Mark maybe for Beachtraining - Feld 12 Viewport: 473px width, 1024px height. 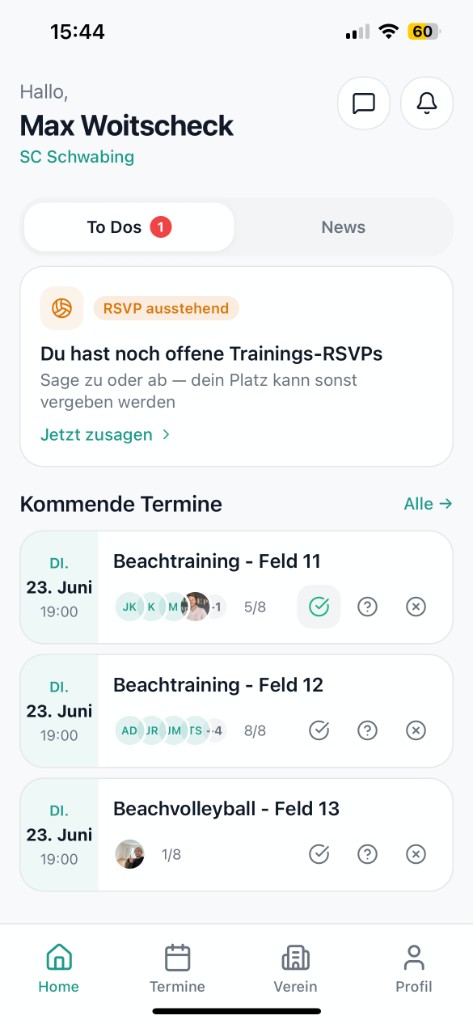point(367,730)
